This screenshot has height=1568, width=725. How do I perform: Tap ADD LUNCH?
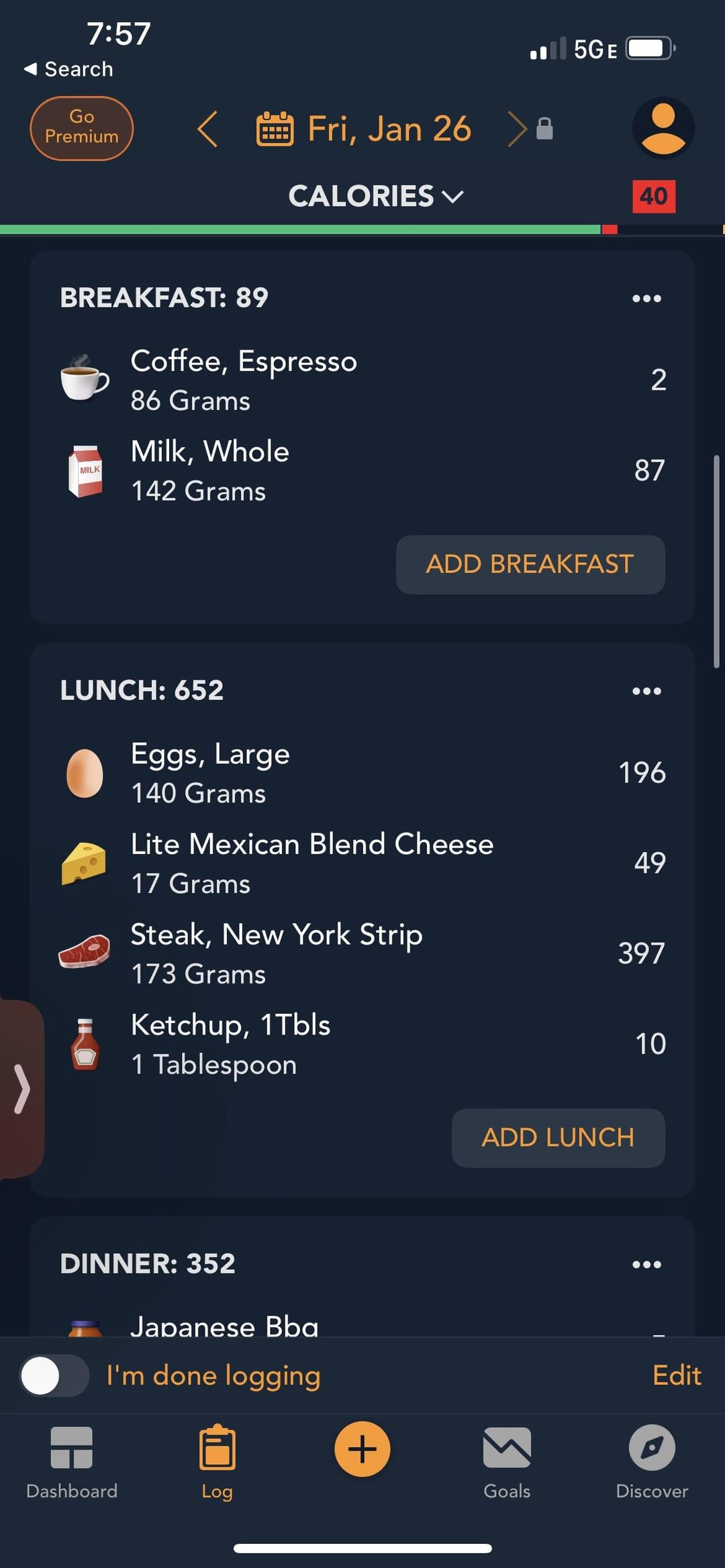[558, 1138]
